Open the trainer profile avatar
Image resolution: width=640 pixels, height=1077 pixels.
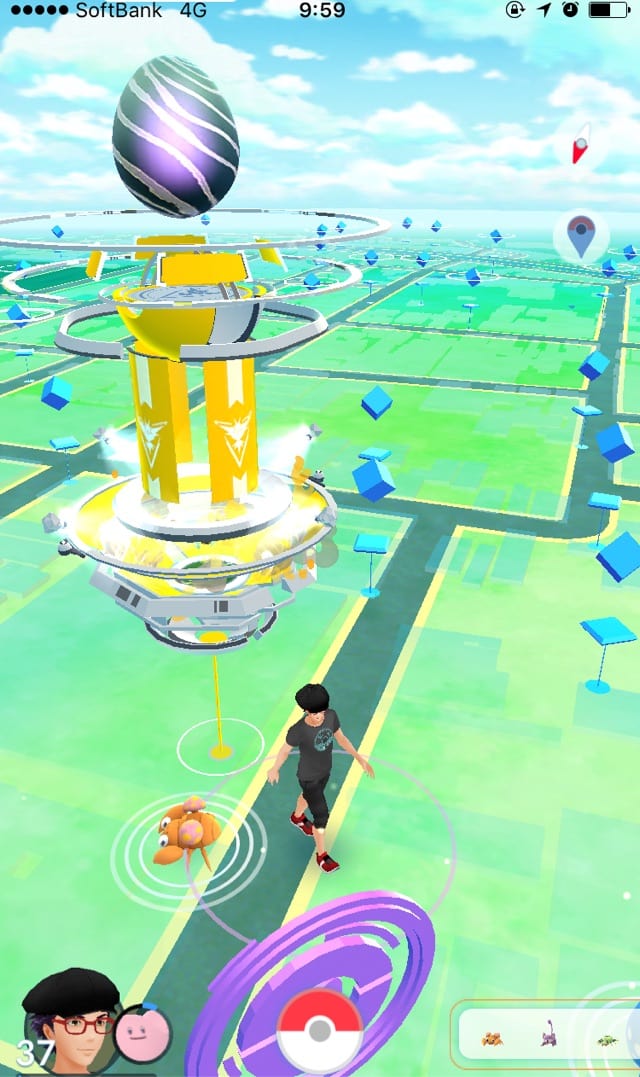(x=72, y=1020)
